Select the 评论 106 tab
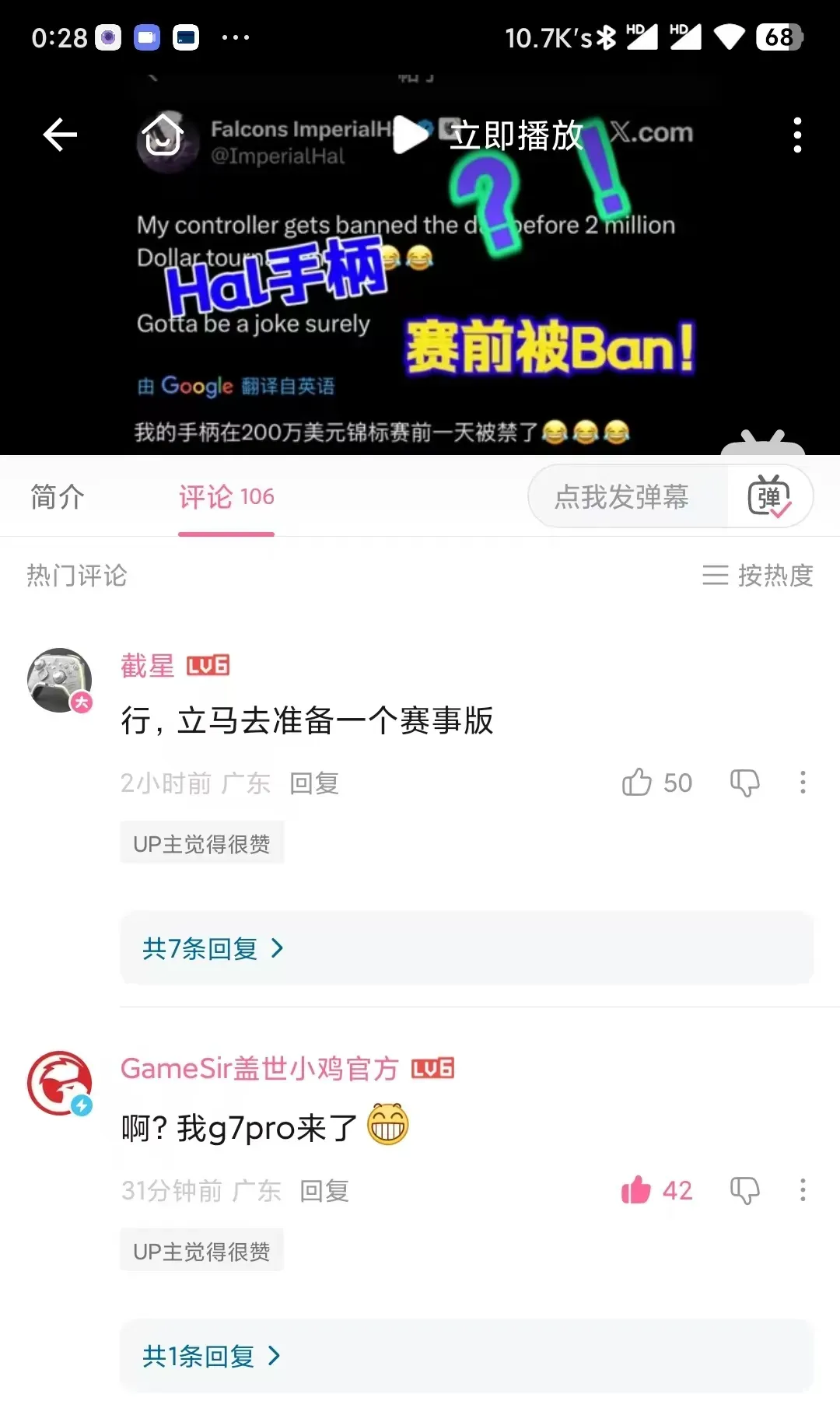Image resolution: width=840 pixels, height=1408 pixels. [226, 496]
